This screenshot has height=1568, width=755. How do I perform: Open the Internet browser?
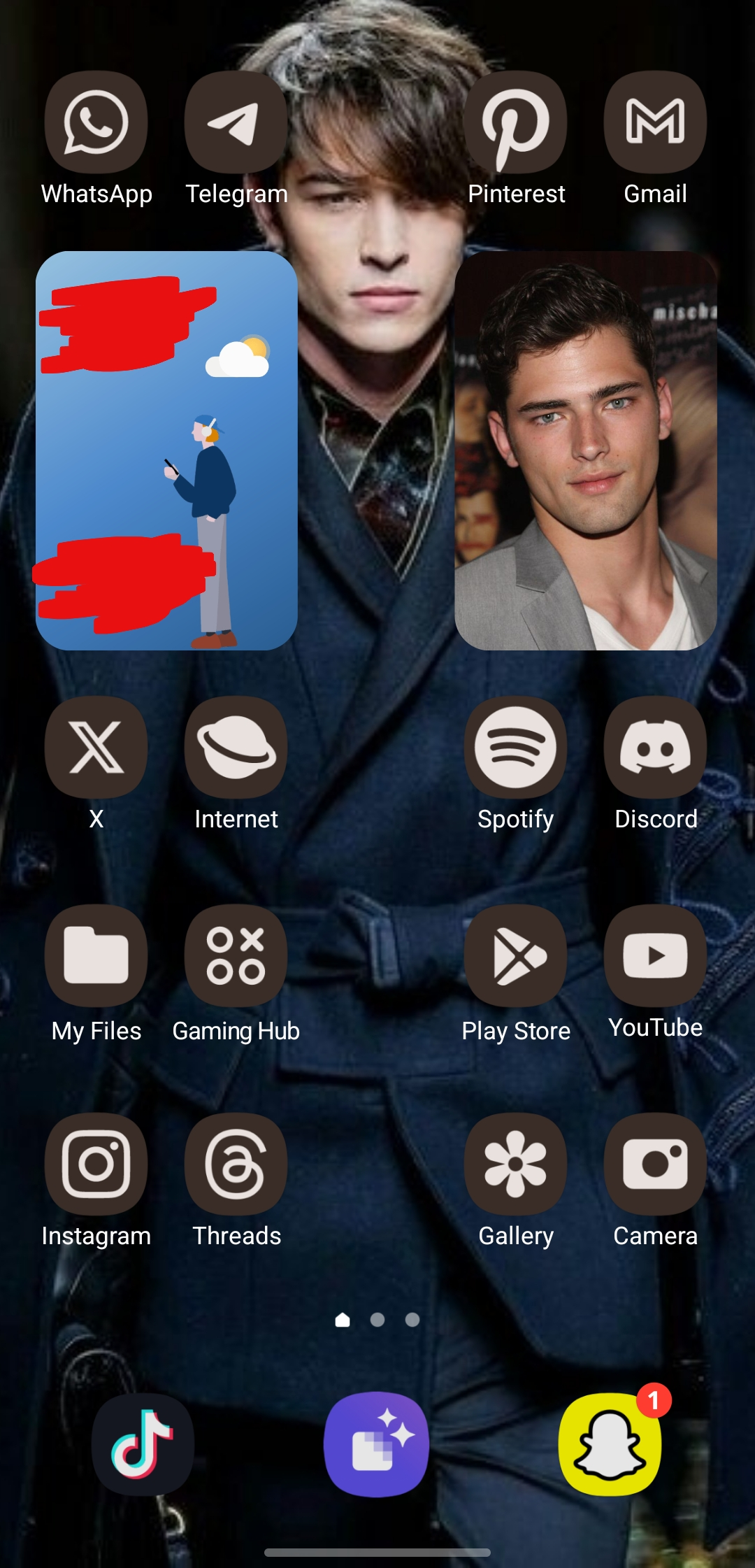(236, 748)
